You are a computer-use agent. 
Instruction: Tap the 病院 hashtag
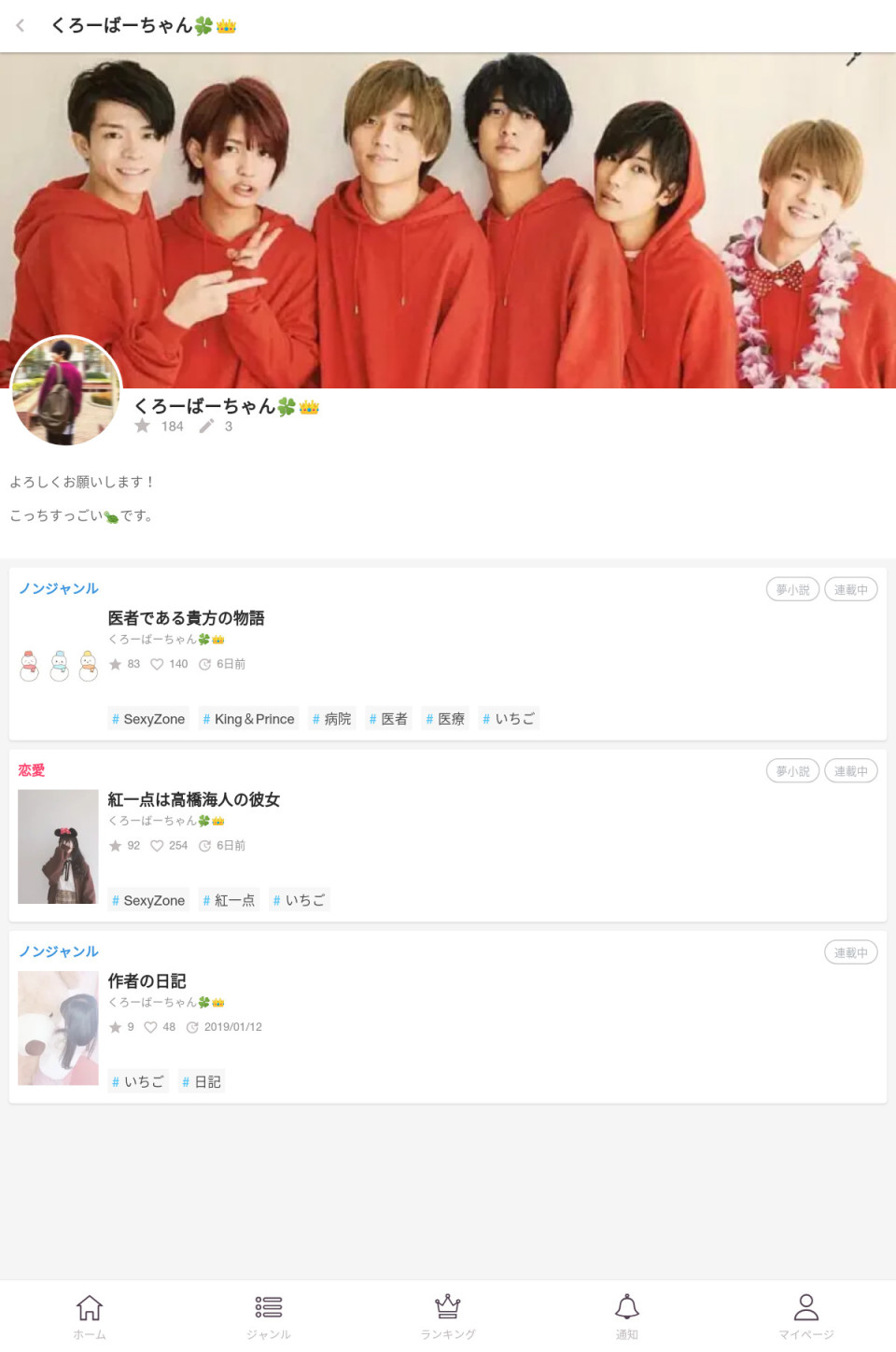tap(331, 719)
